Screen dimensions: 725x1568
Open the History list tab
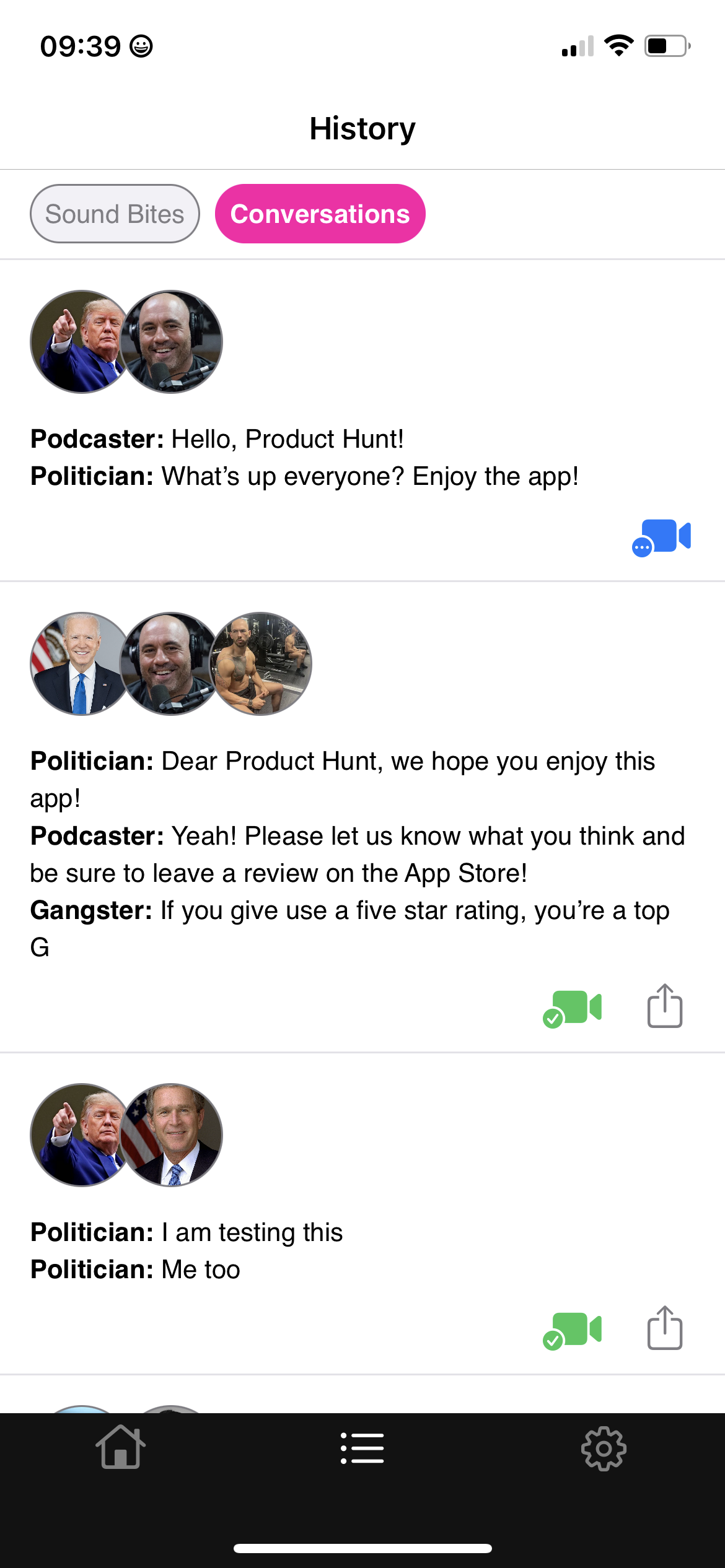[362, 1448]
